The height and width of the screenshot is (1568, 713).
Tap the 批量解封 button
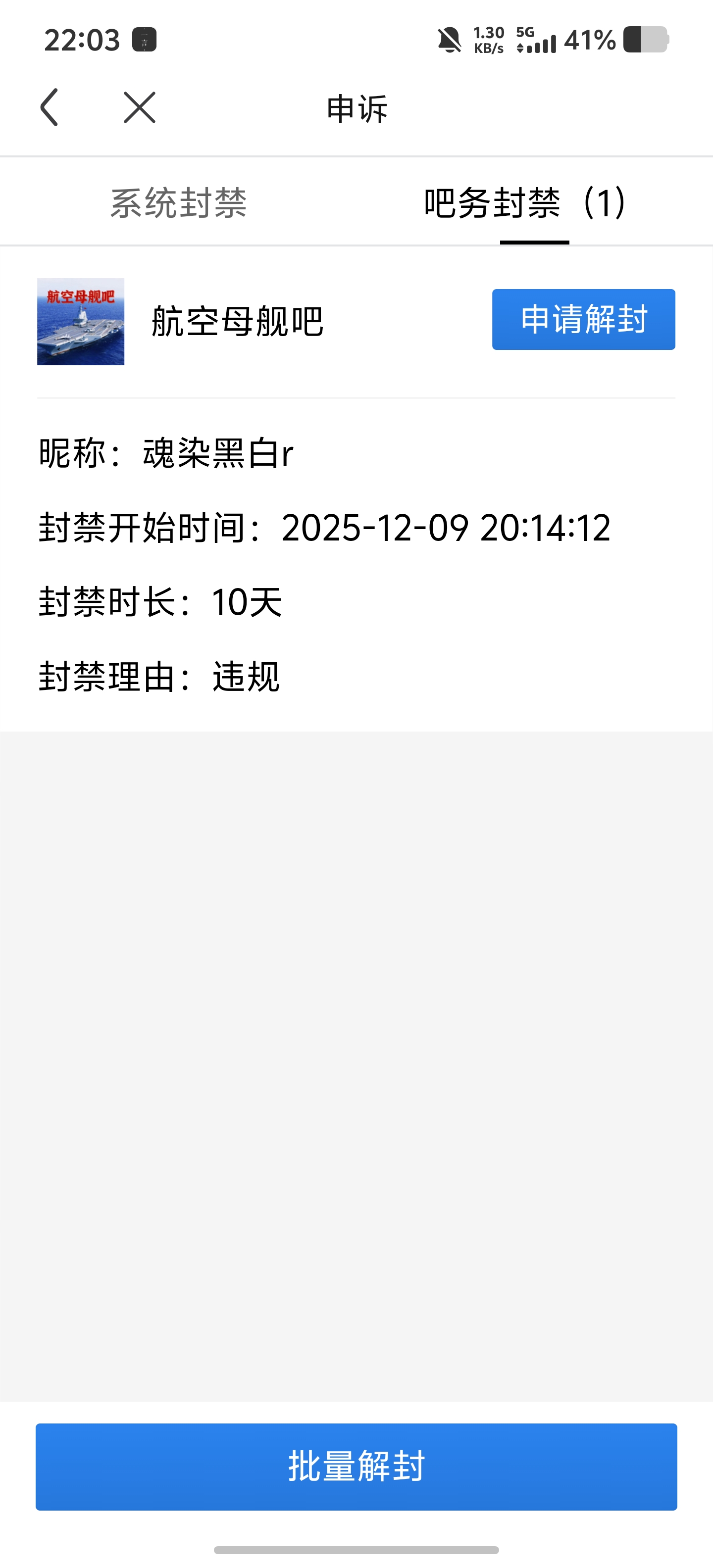point(356,1467)
